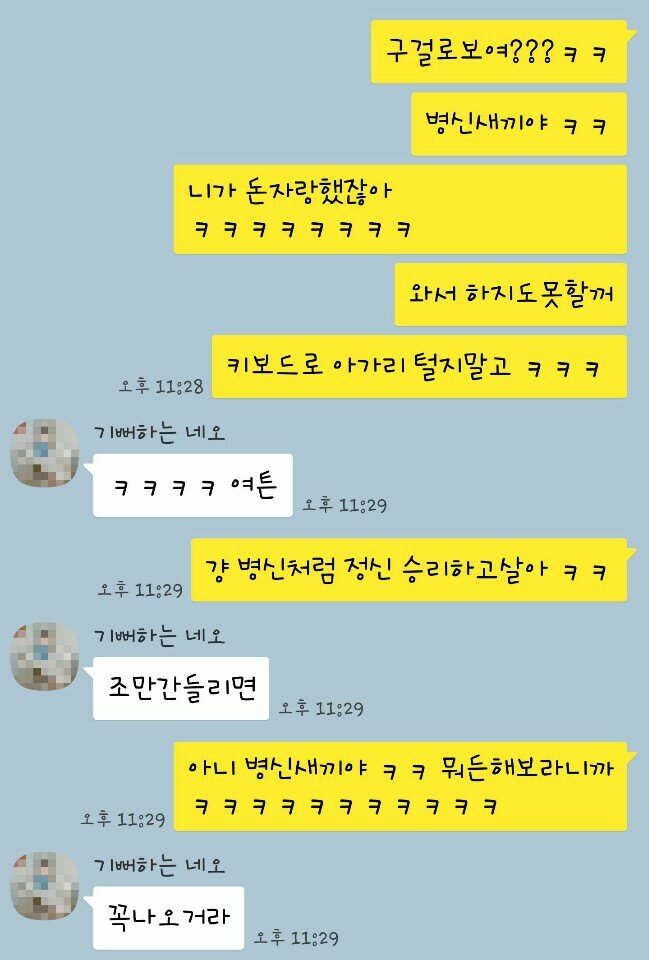Open sender's profile picture beside 'ㅋㅋㅋㅋ 여튼' message
Screen dimensions: 649x960
click(45, 453)
